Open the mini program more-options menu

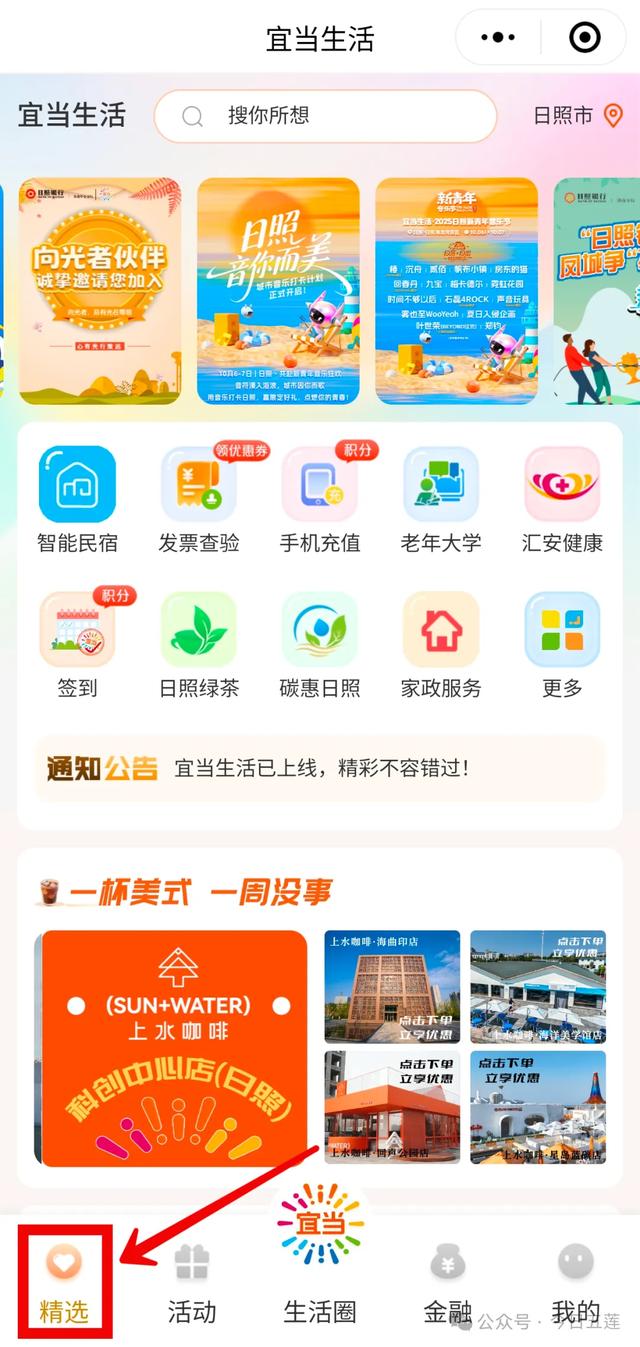pos(498,38)
